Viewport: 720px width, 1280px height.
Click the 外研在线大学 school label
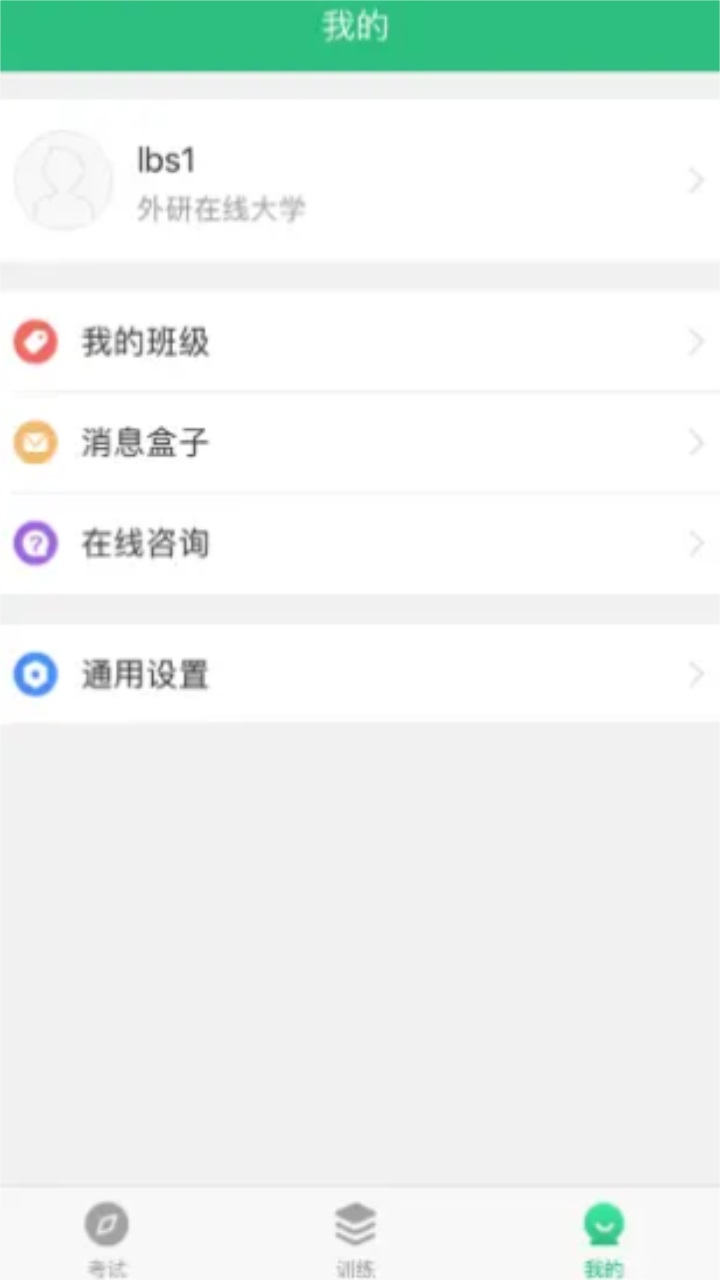point(222,209)
